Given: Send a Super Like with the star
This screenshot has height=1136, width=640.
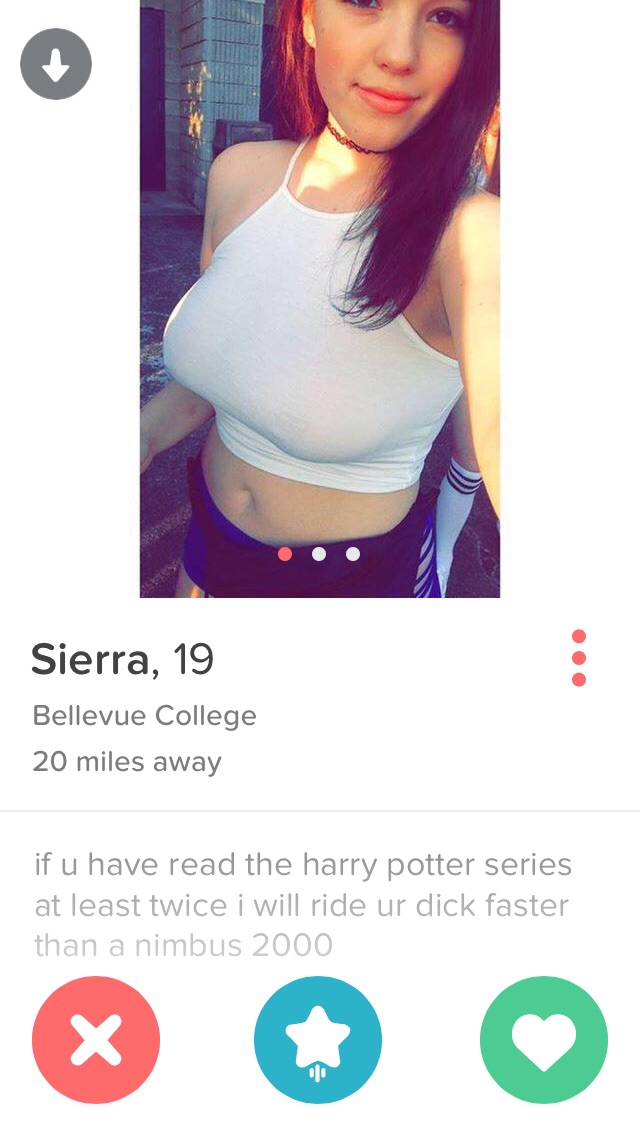Looking at the screenshot, I should point(318,1040).
